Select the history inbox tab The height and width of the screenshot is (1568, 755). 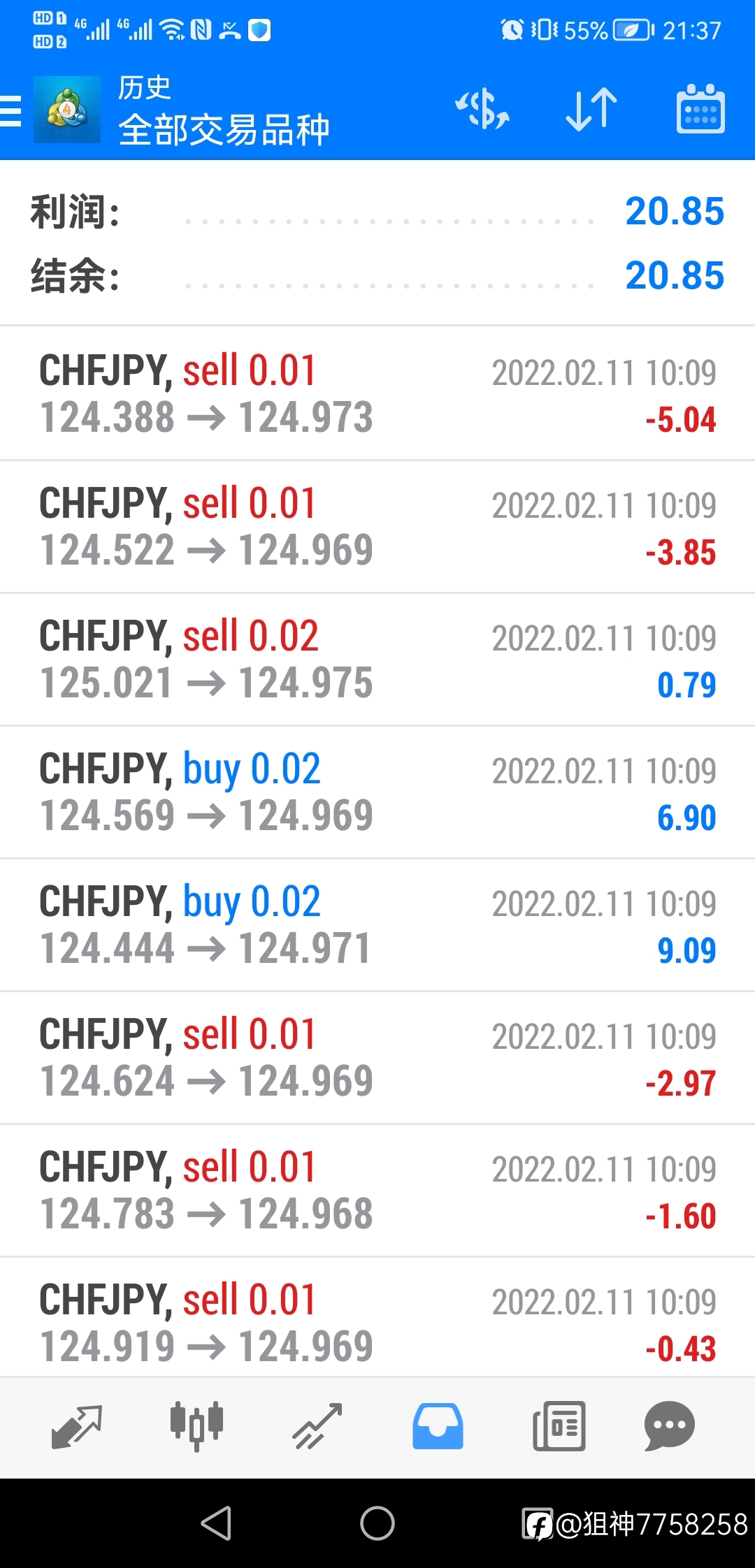pos(438,1426)
